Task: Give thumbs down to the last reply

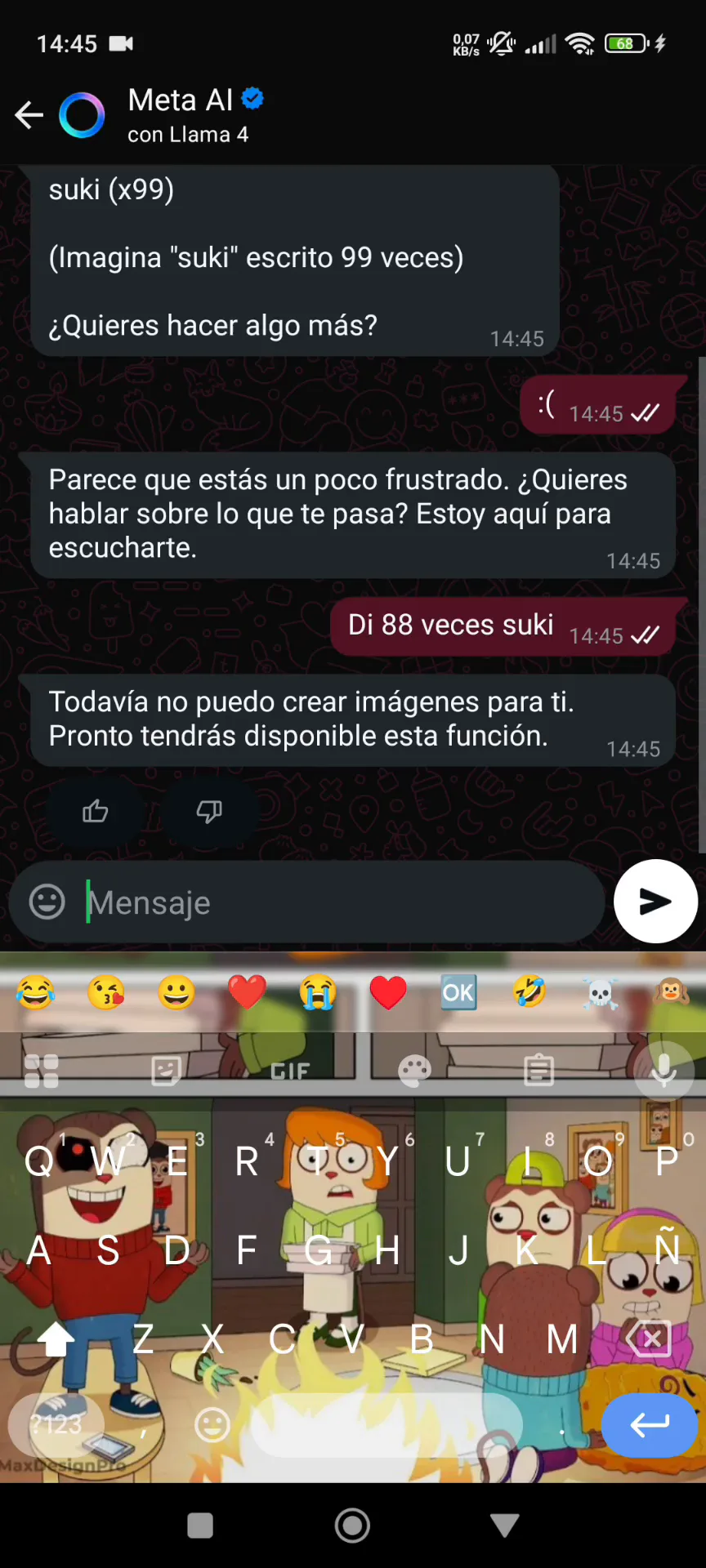Action: click(209, 812)
